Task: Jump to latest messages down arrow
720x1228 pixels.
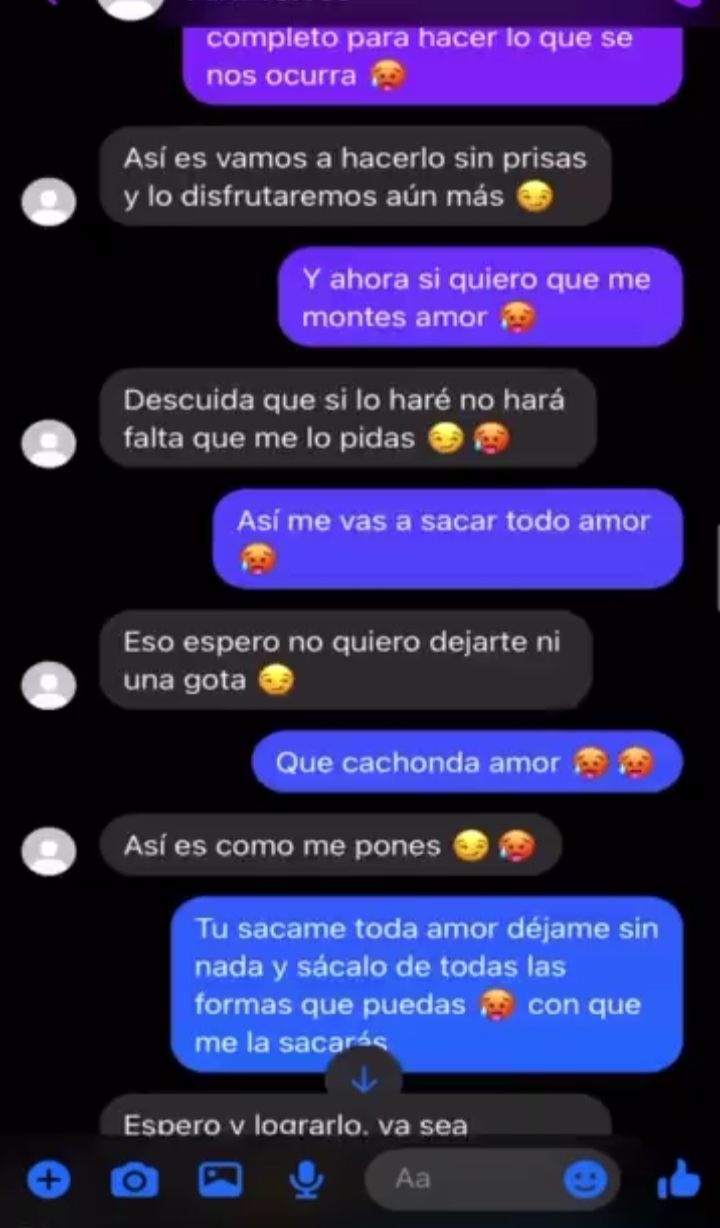Action: click(x=365, y=1080)
